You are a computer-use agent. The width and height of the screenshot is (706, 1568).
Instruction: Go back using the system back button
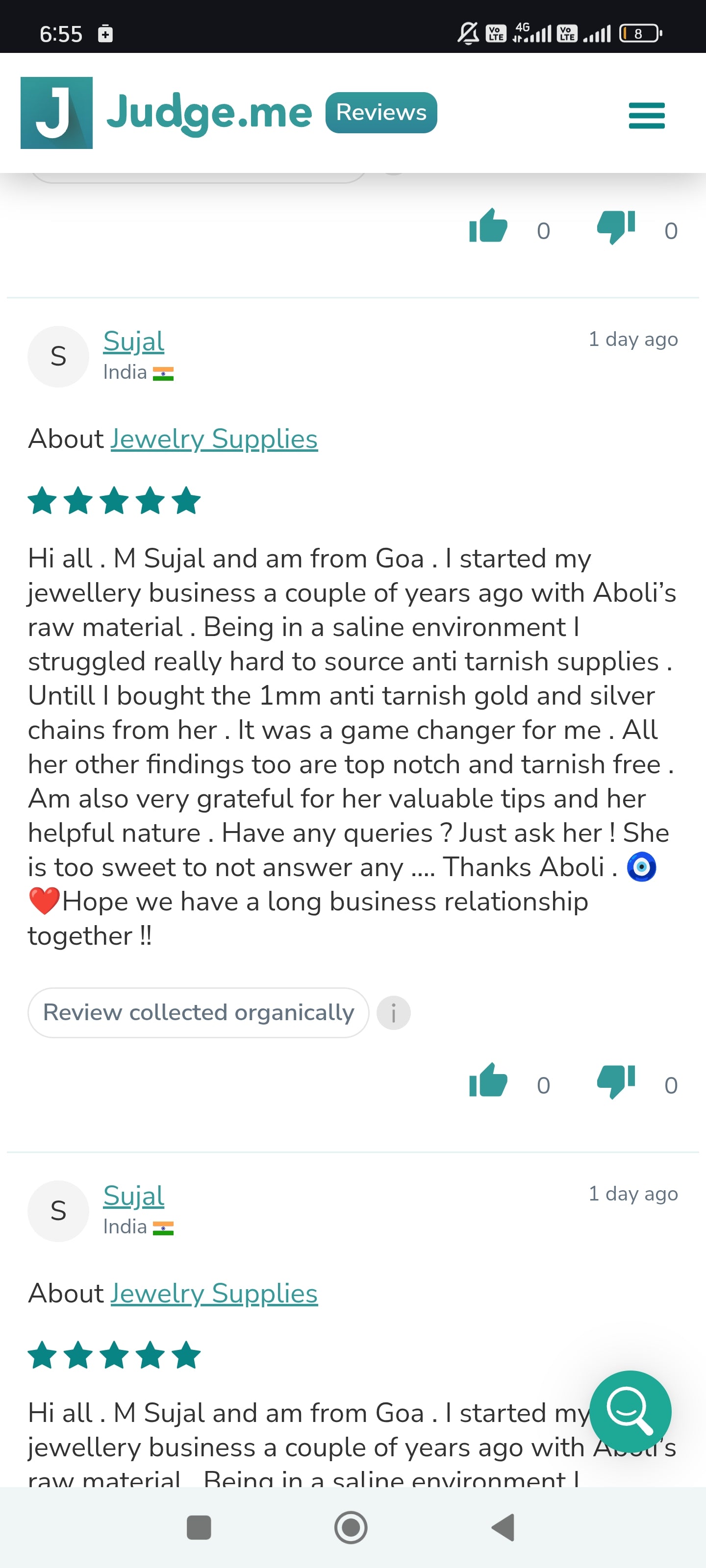[x=503, y=1527]
